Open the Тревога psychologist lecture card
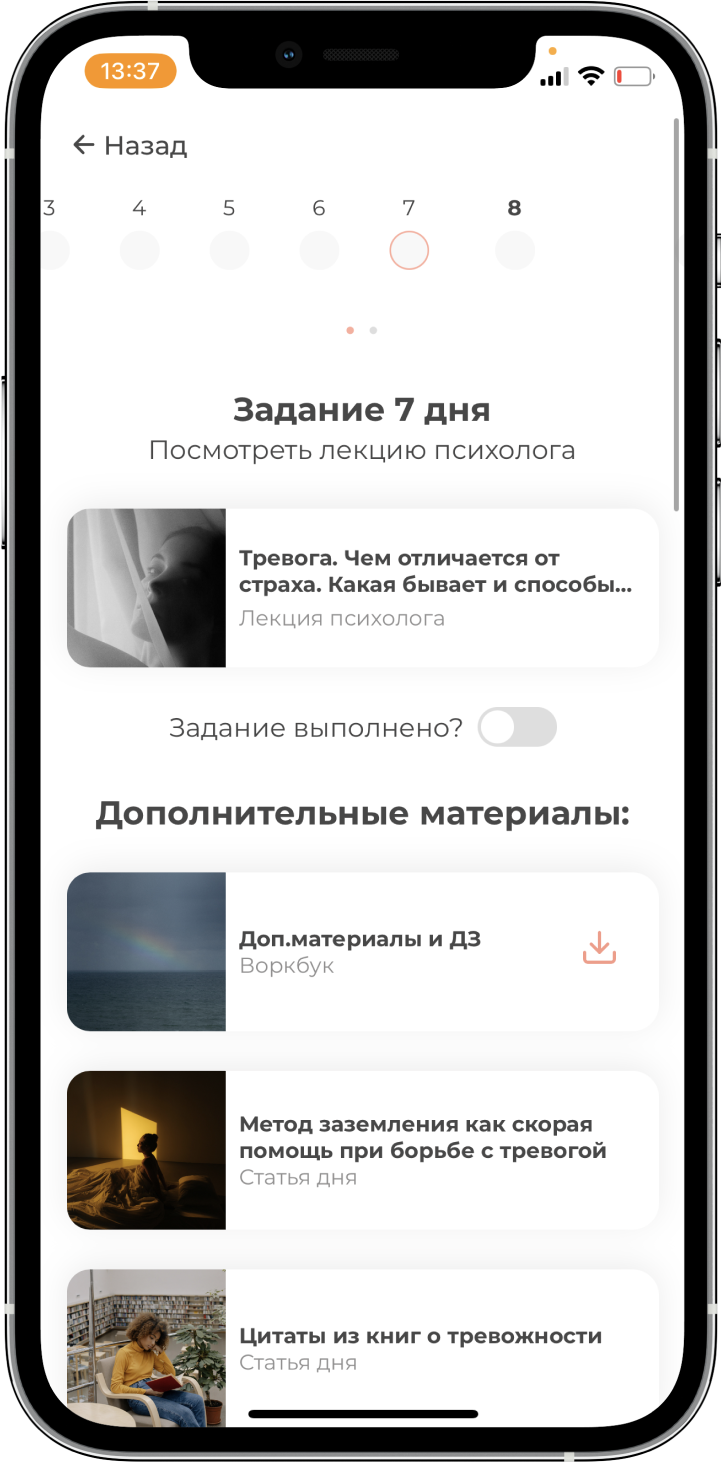Screen dimensions: 721x1464 pos(362,588)
